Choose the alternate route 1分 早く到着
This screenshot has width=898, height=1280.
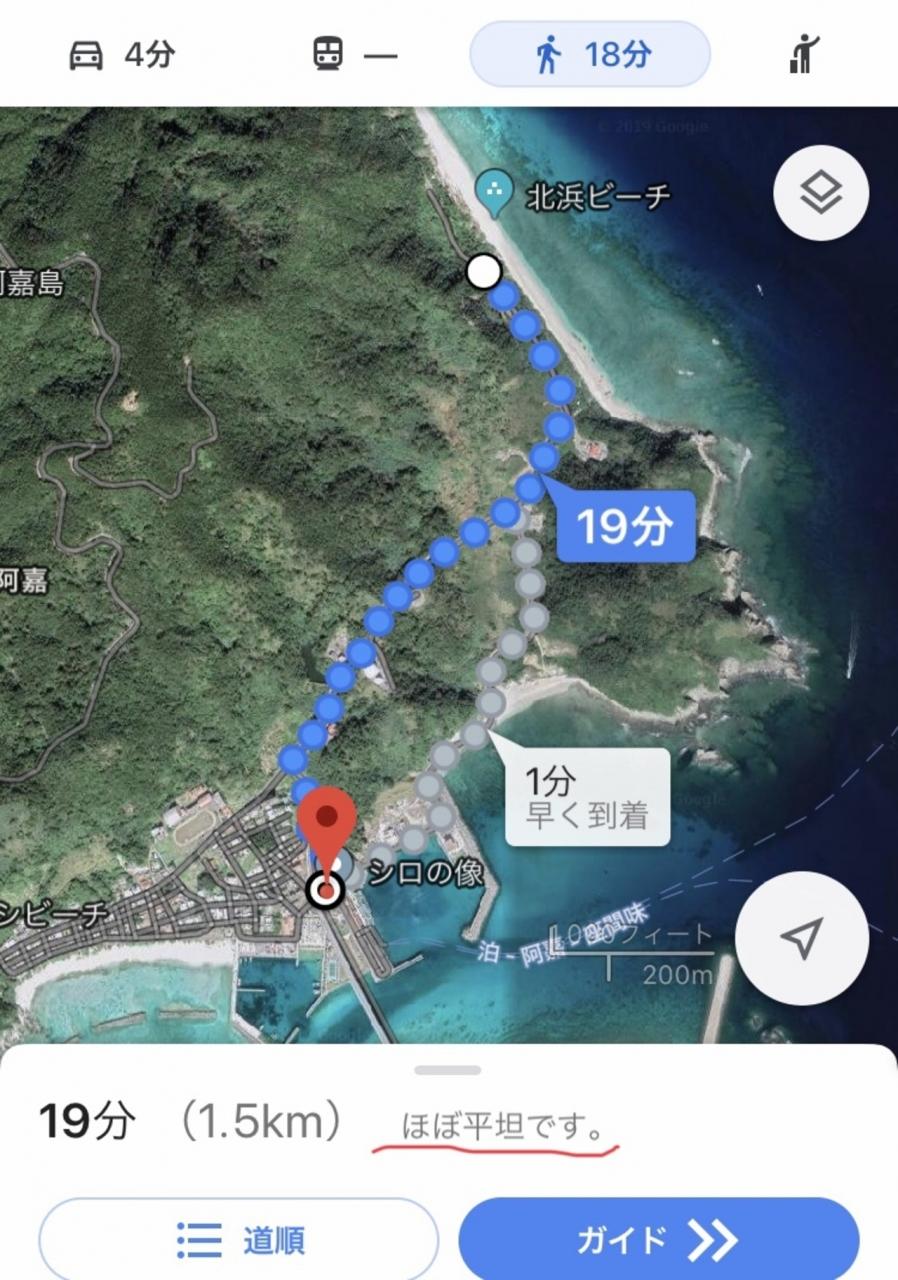pyautogui.click(x=586, y=797)
